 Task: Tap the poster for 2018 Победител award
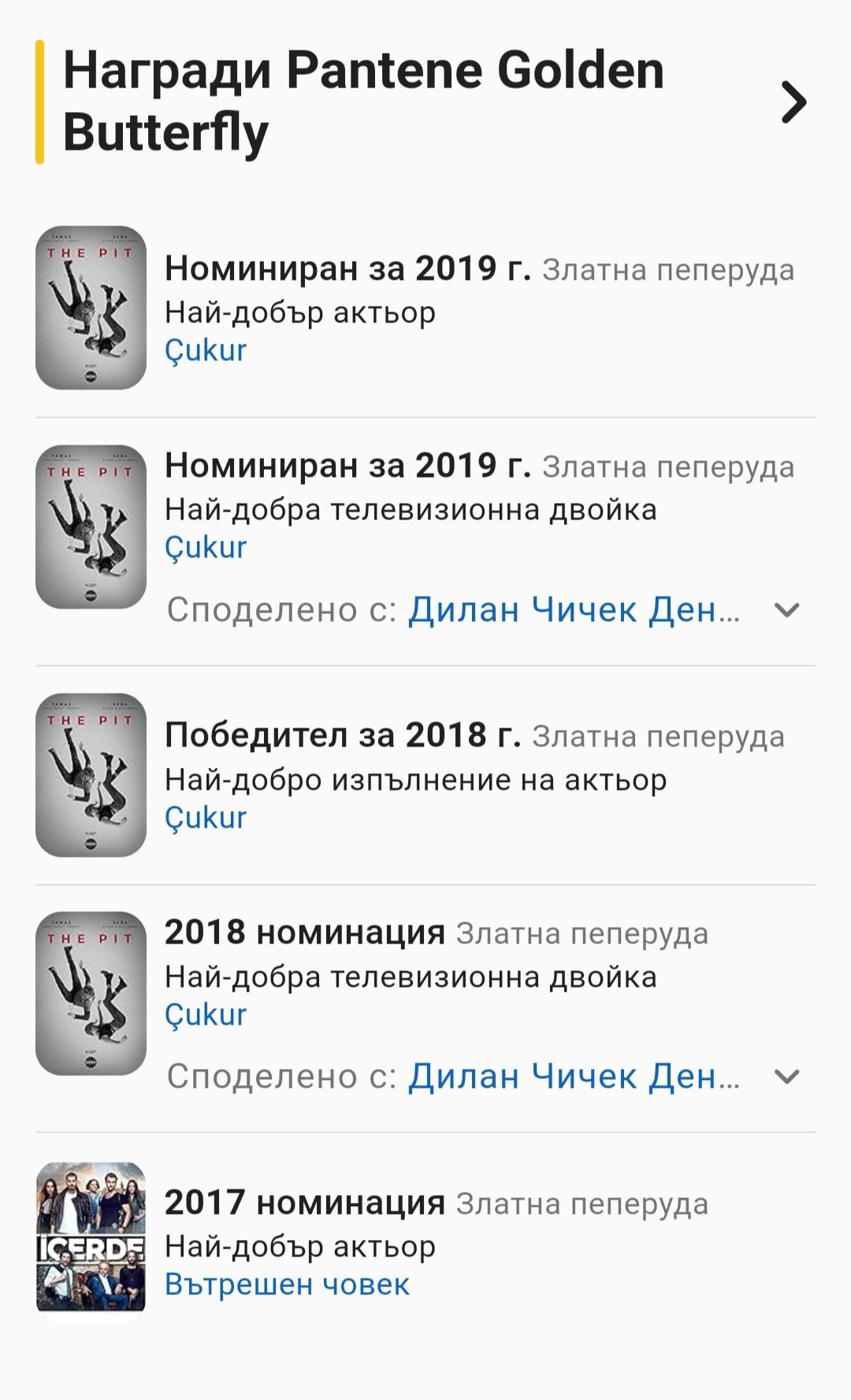coord(91,775)
